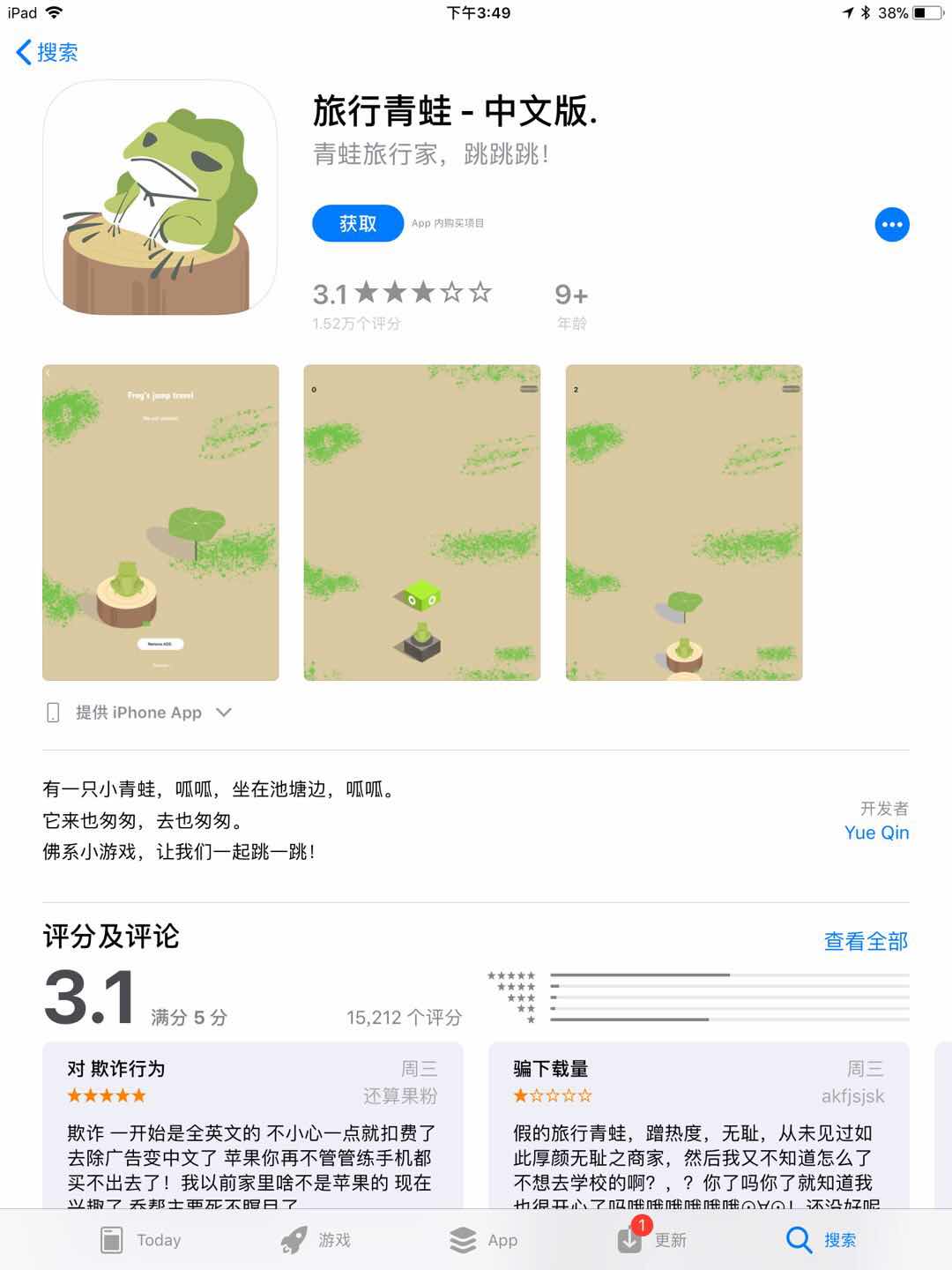Image resolution: width=952 pixels, height=1270 pixels.
Task: Switch to the Today tab
Action: (x=141, y=1240)
